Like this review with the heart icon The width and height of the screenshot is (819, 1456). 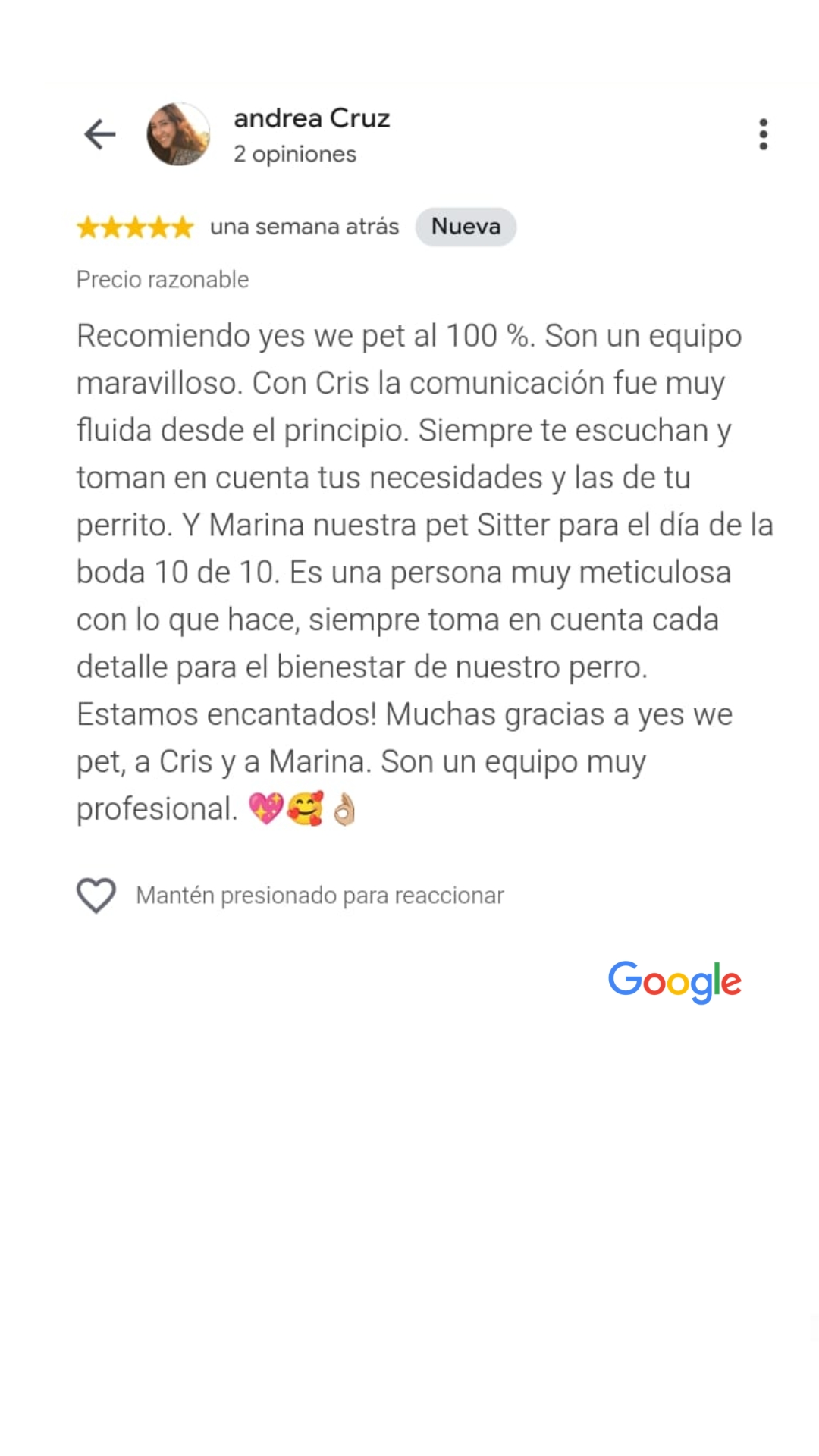pyautogui.click(x=96, y=895)
